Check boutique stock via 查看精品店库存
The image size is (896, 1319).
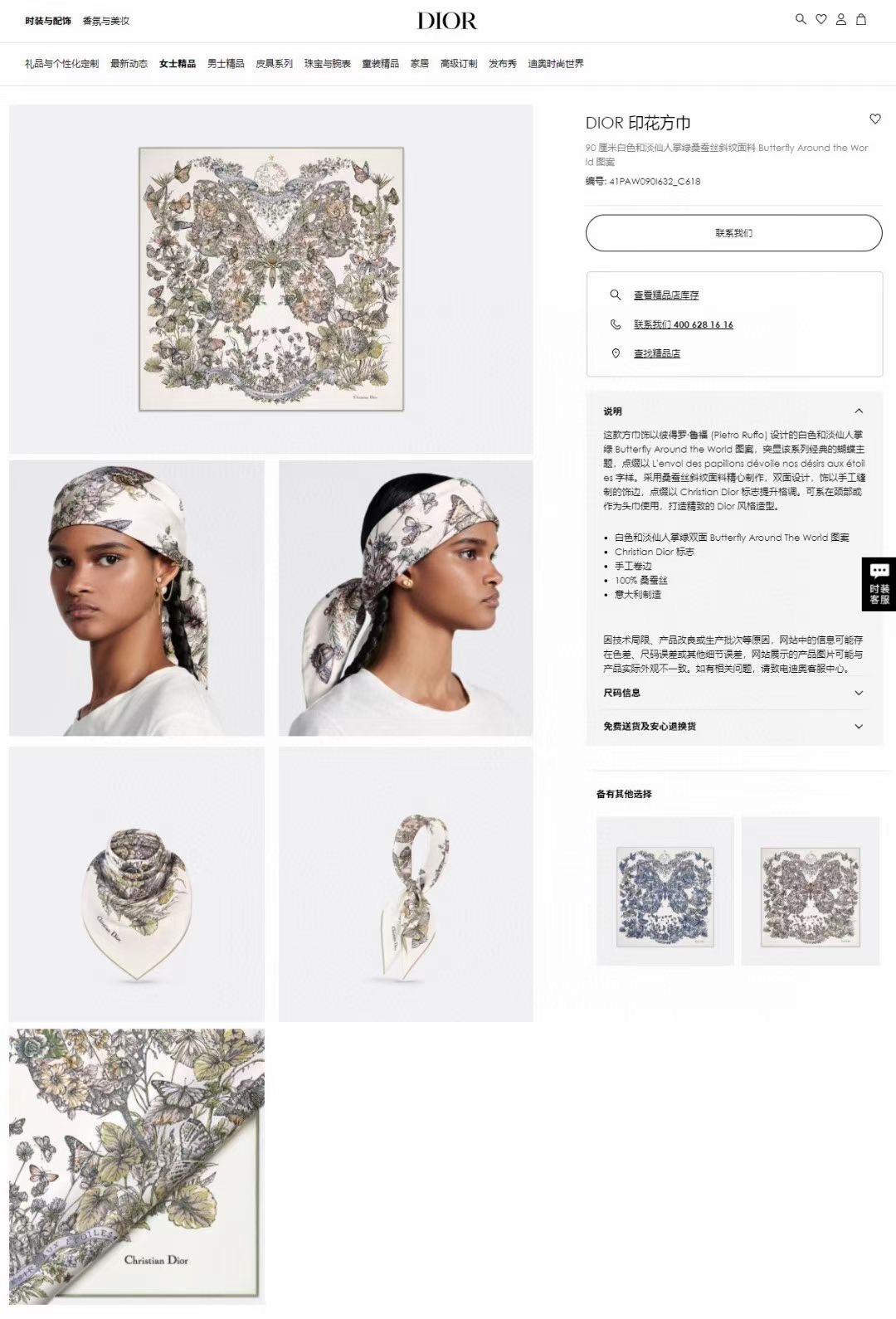pyautogui.click(x=666, y=295)
